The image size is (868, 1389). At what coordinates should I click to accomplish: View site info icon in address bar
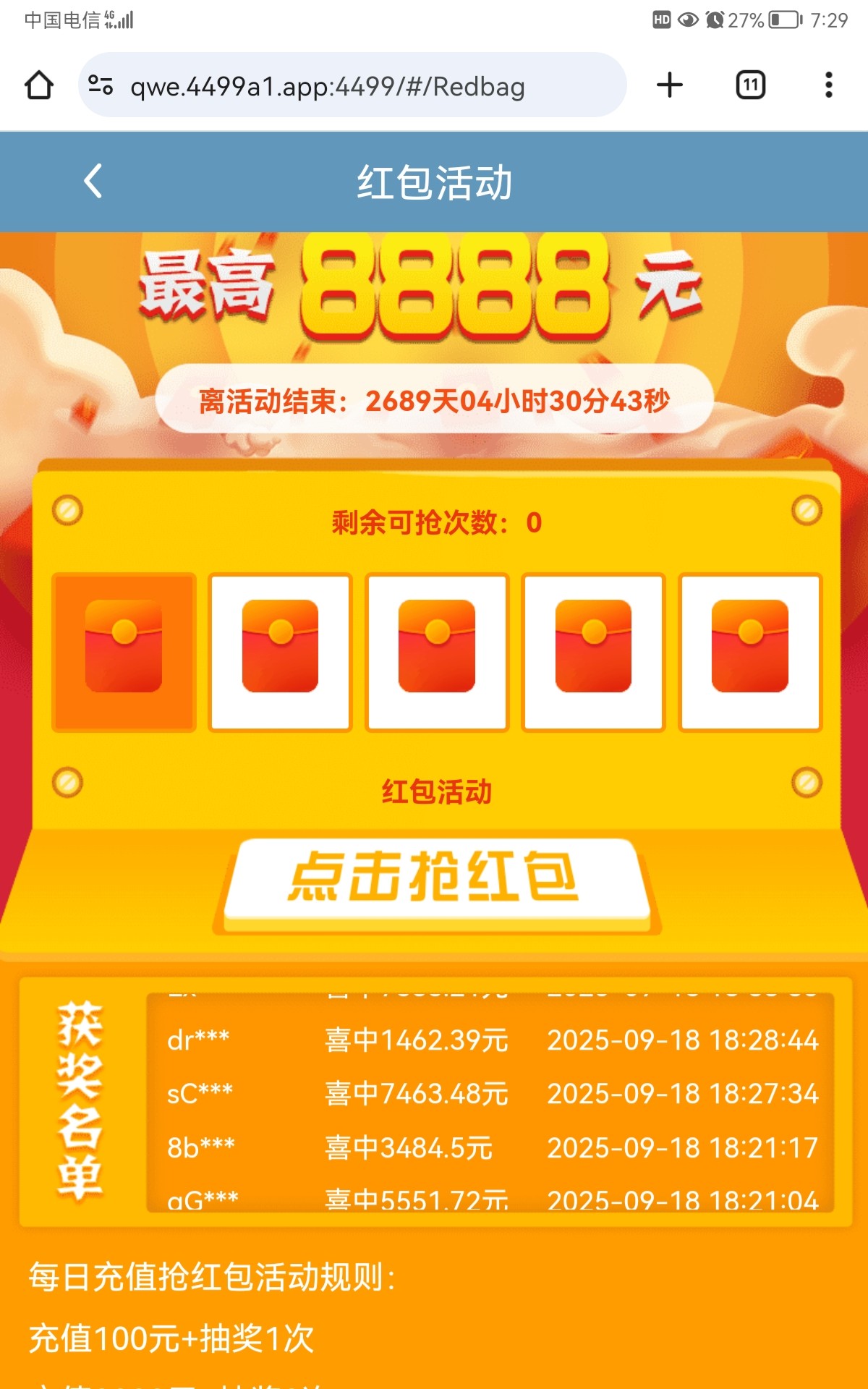point(101,85)
